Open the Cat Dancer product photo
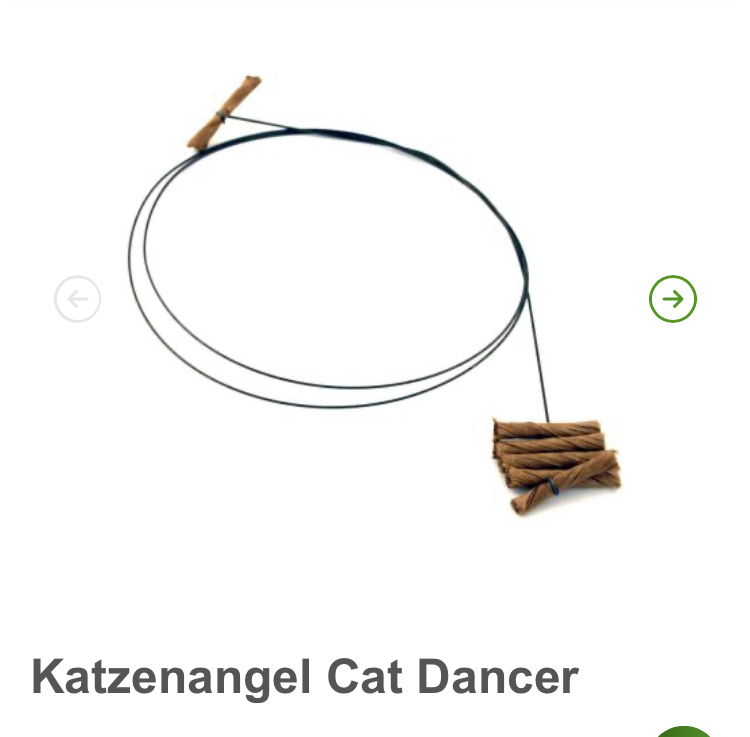 pos(375,300)
